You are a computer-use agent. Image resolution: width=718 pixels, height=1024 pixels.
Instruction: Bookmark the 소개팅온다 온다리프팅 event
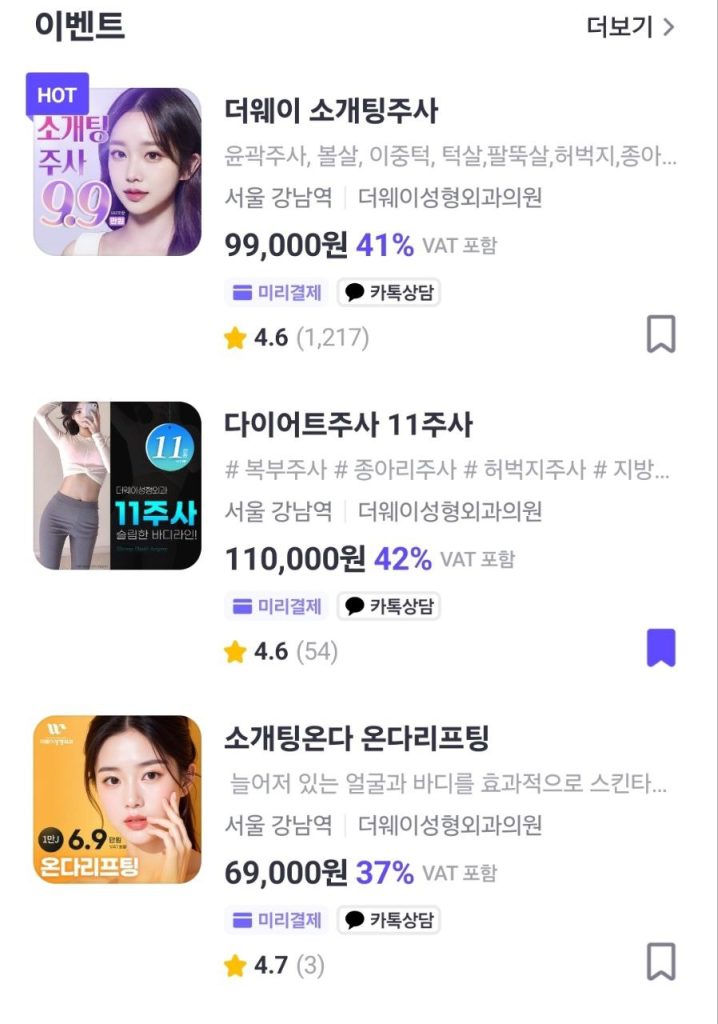[661, 962]
